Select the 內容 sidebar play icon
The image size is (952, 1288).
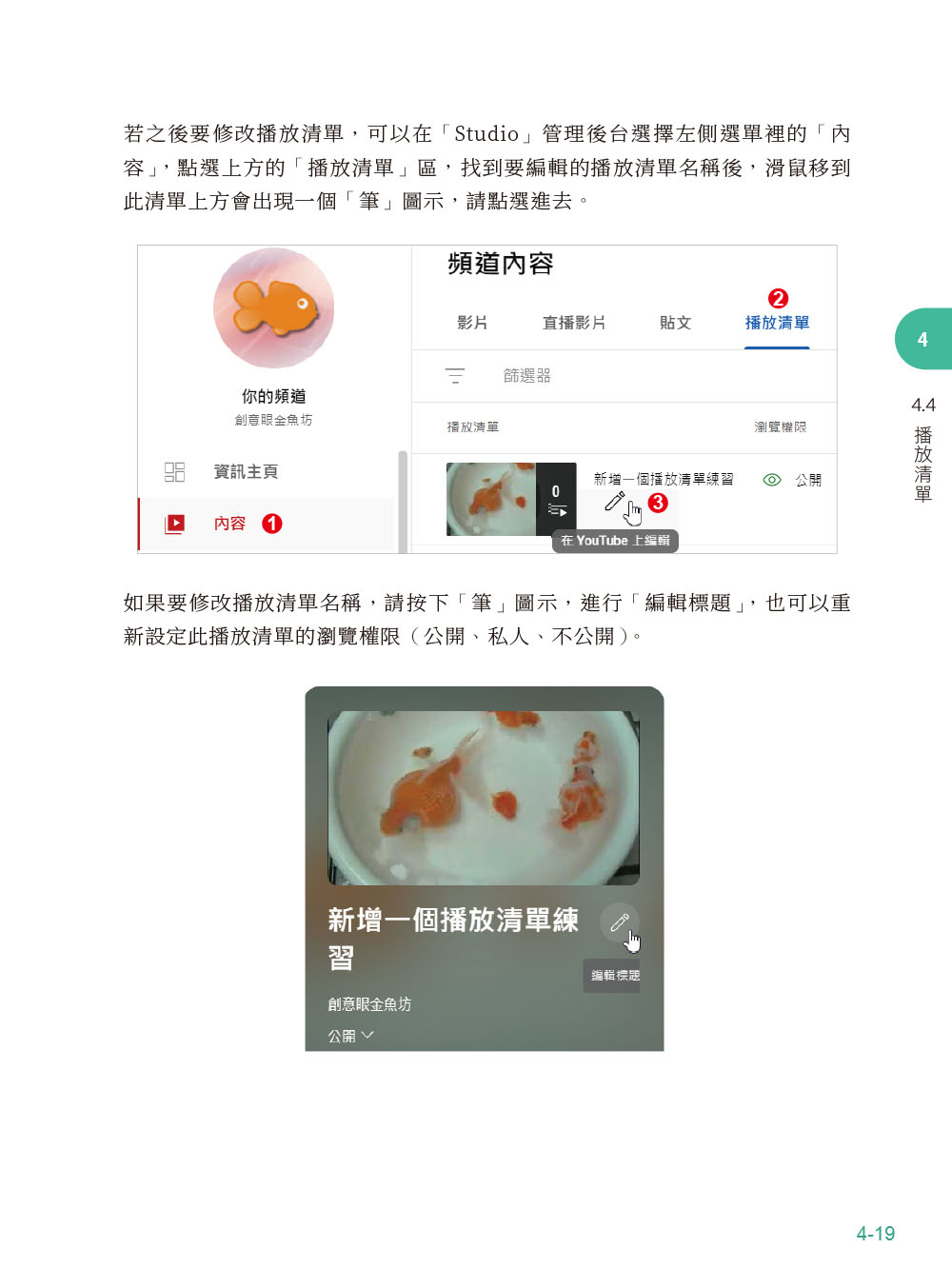(x=175, y=523)
